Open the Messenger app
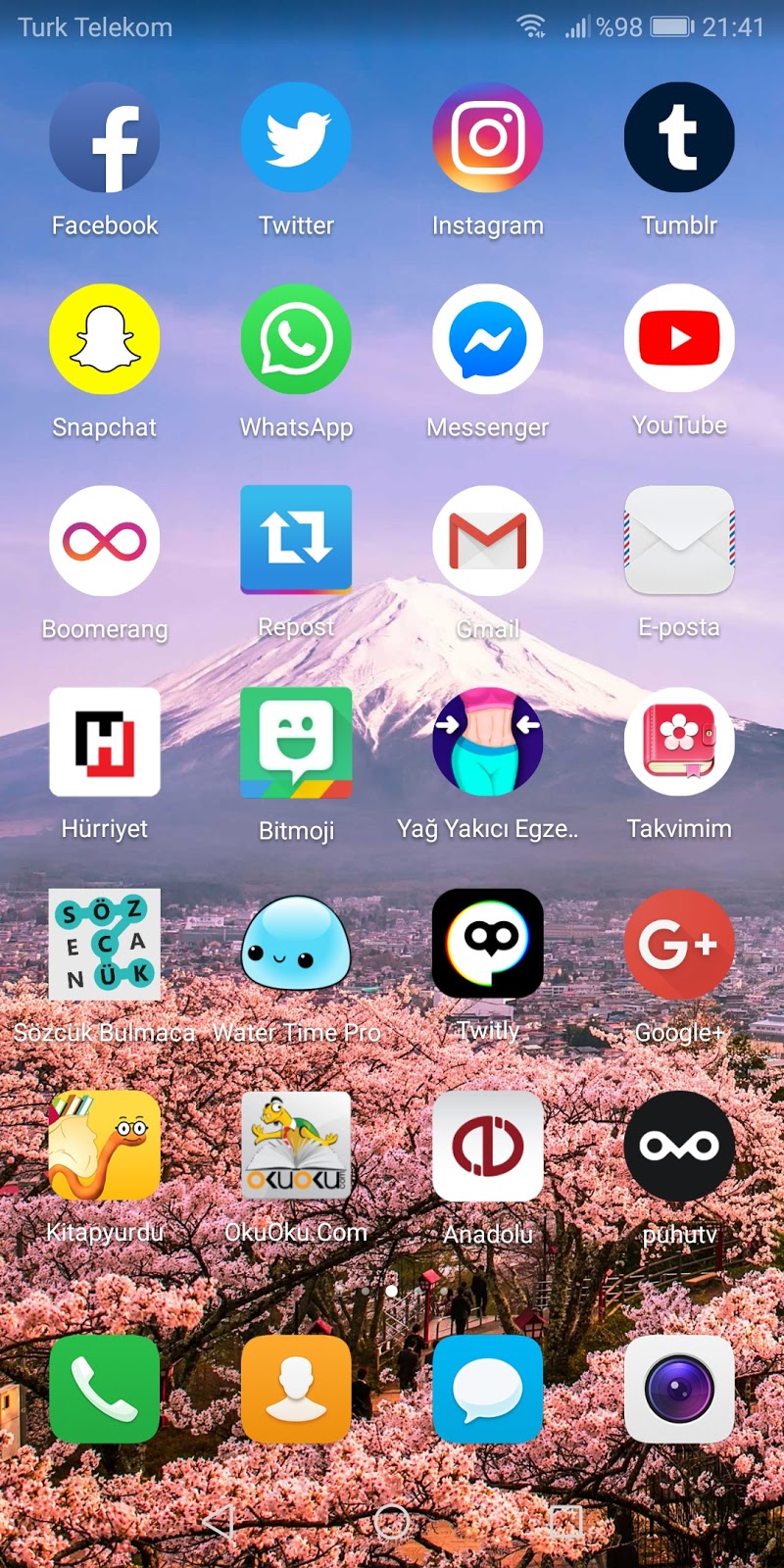This screenshot has height=1568, width=784. pyautogui.click(x=488, y=340)
